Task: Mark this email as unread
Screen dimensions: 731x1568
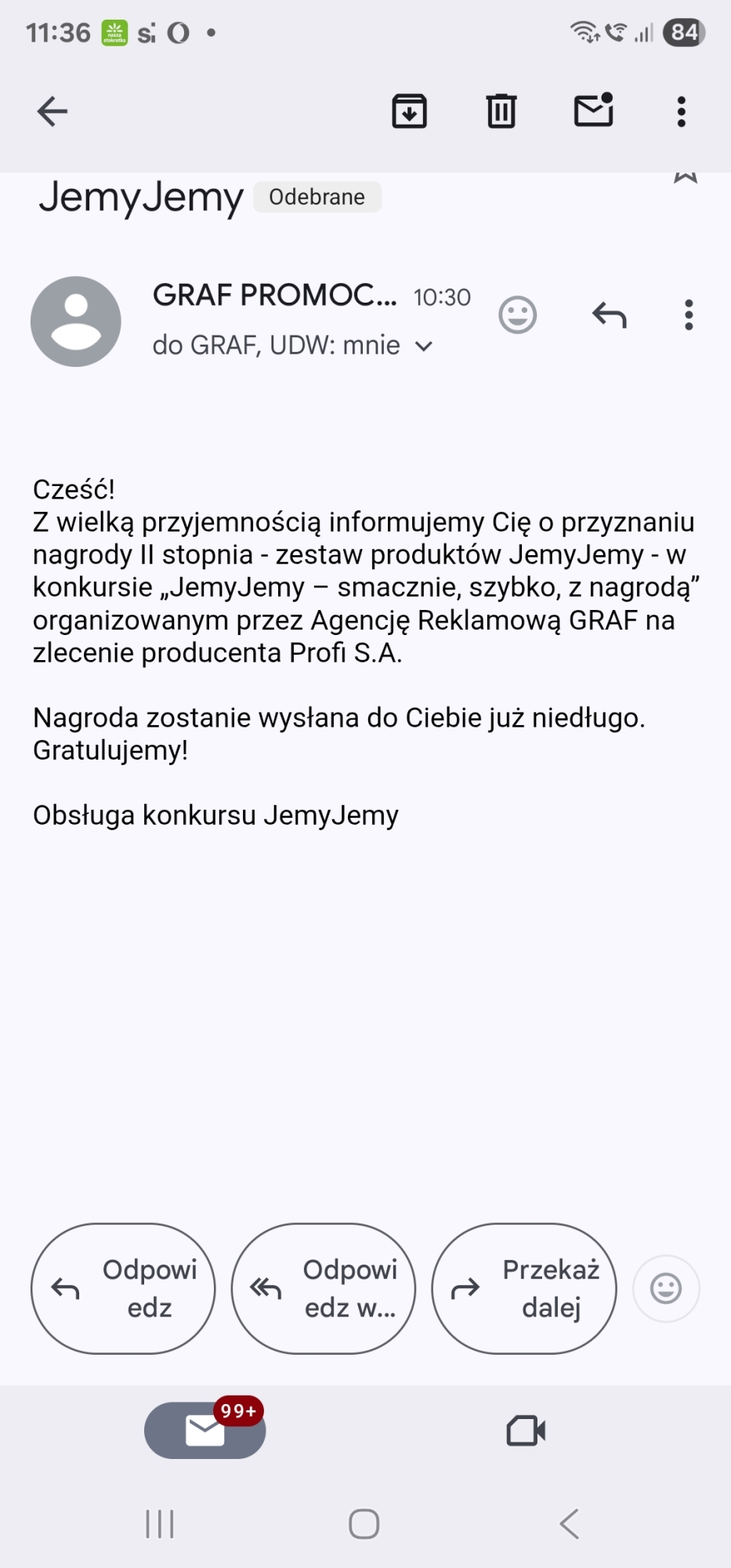Action: [593, 111]
